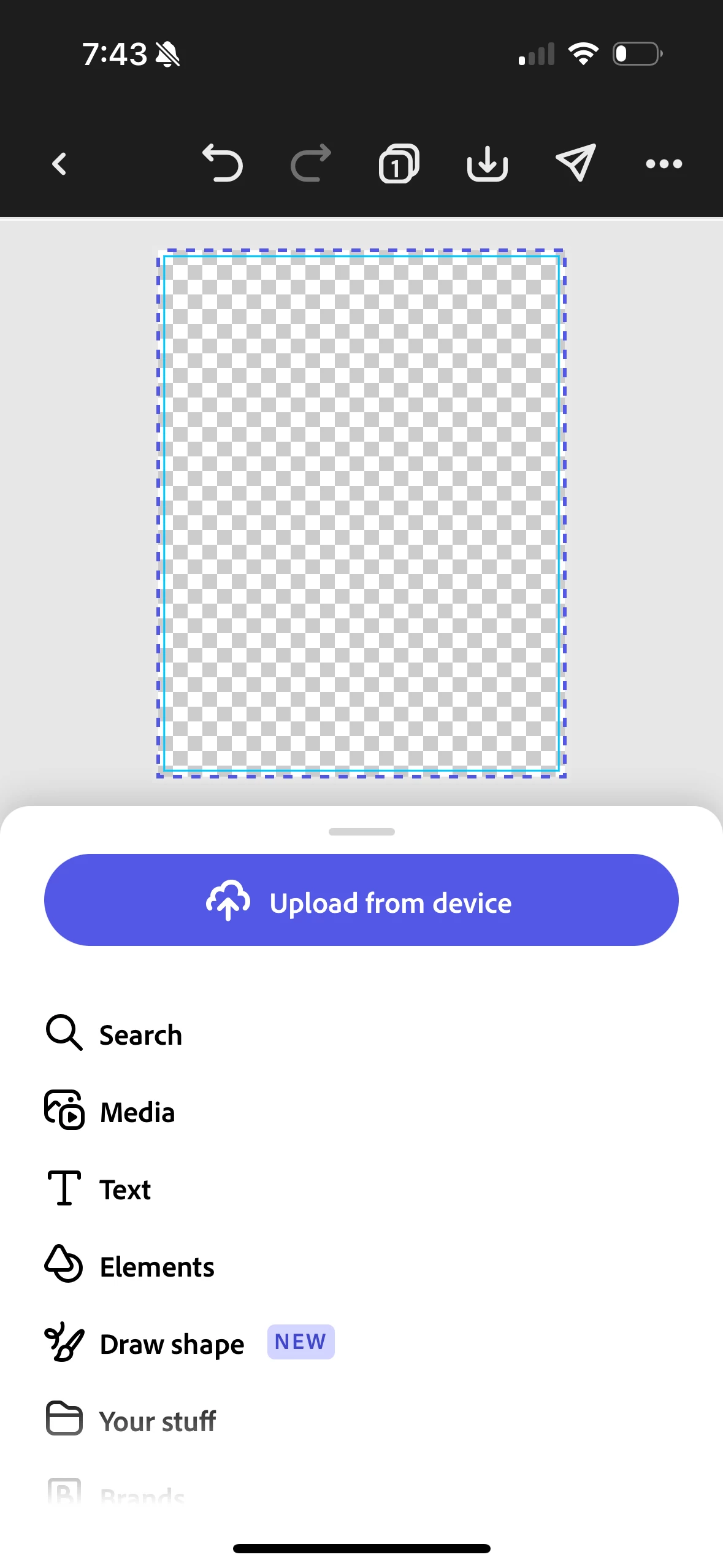Select the blank canvas page
The image size is (723, 1568).
click(x=361, y=513)
